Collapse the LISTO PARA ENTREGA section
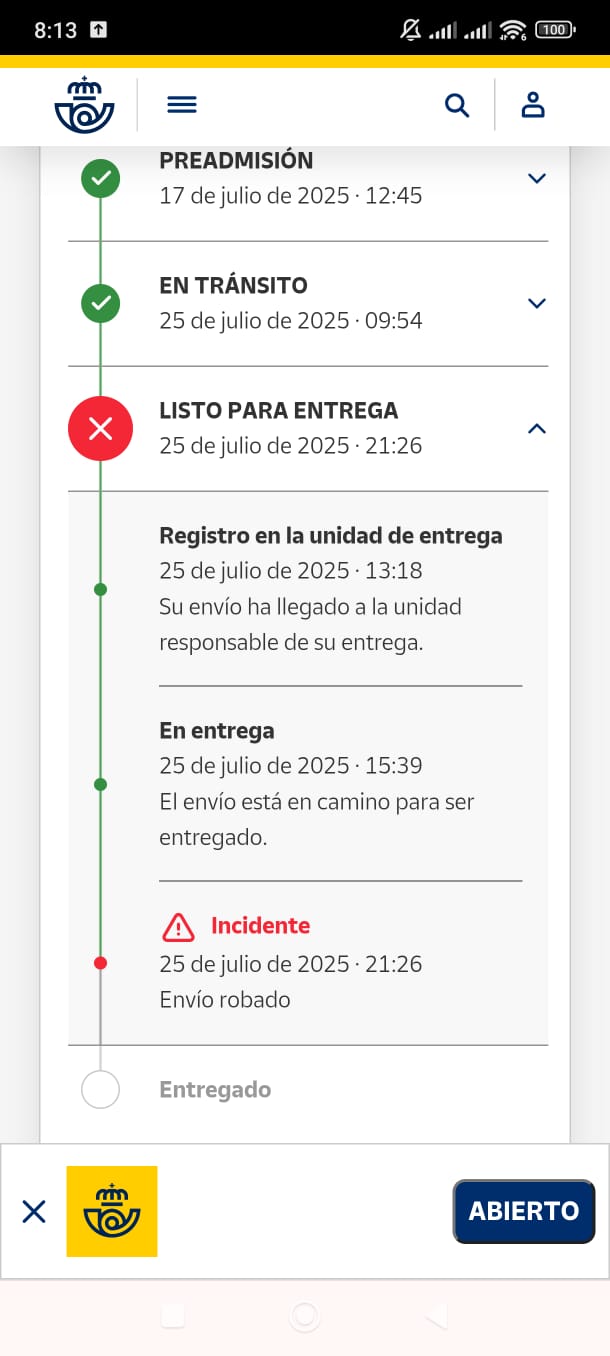The height and width of the screenshot is (1356, 610). (x=537, y=428)
